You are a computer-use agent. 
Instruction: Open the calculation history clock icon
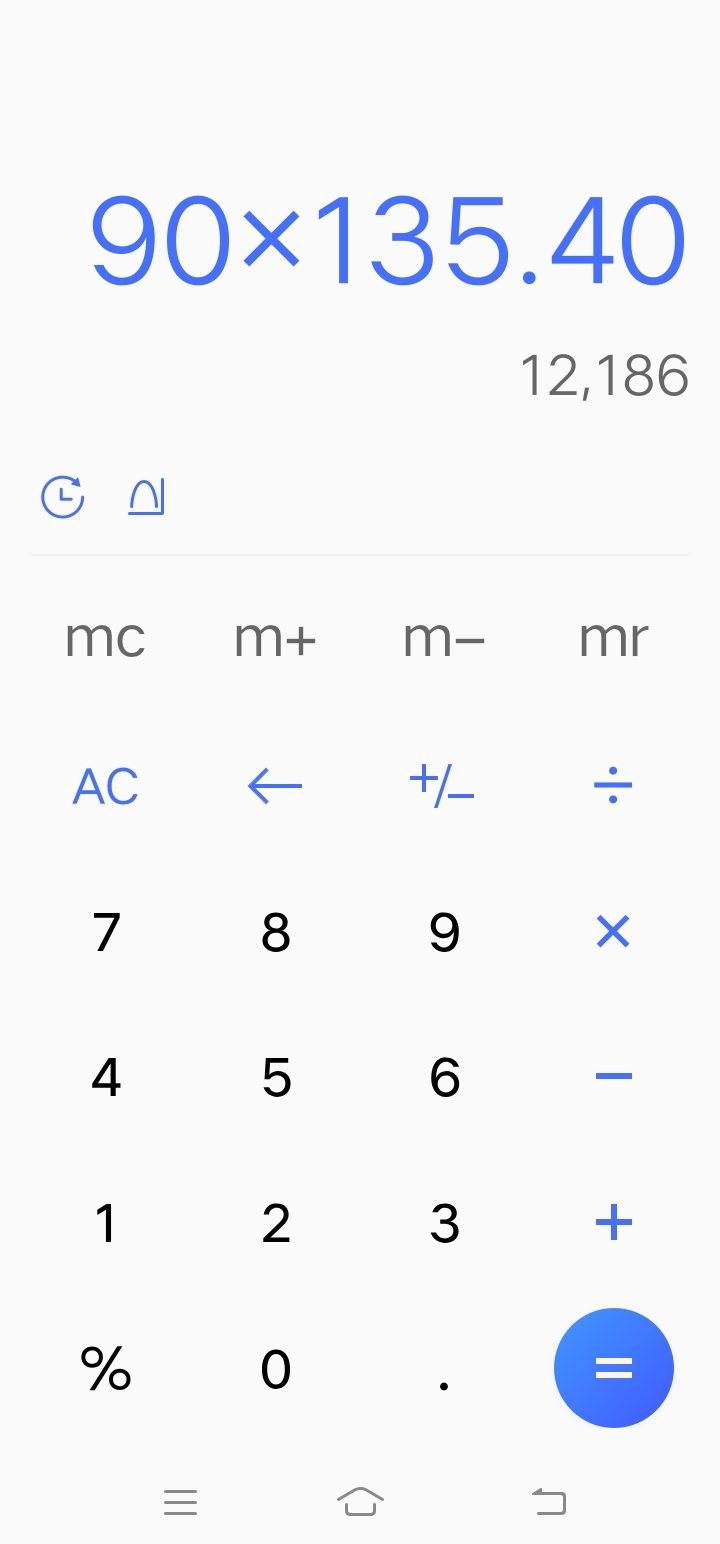pyautogui.click(x=62, y=497)
